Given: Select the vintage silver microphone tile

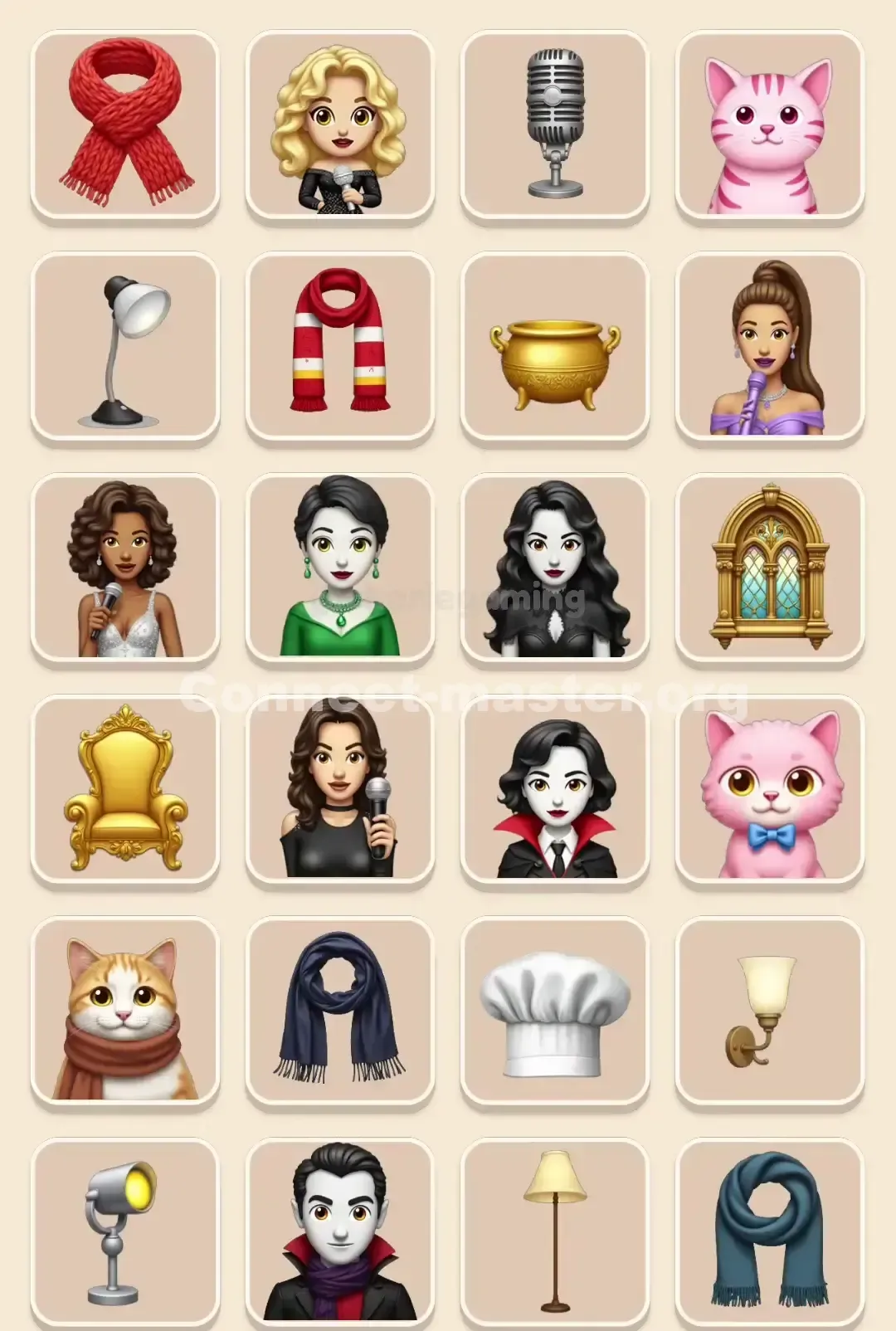Looking at the screenshot, I should (556, 124).
